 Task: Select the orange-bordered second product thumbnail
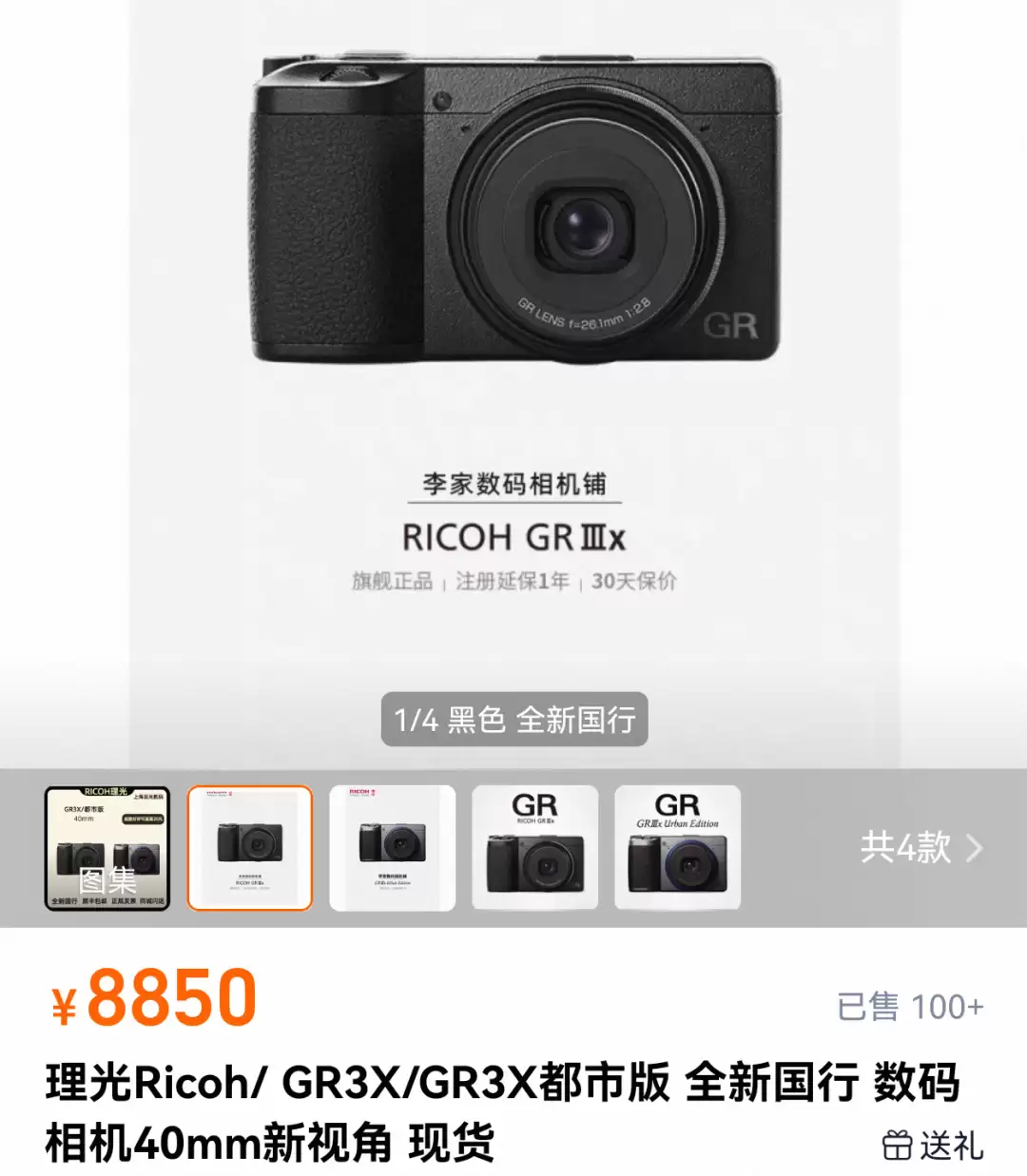pos(250,846)
